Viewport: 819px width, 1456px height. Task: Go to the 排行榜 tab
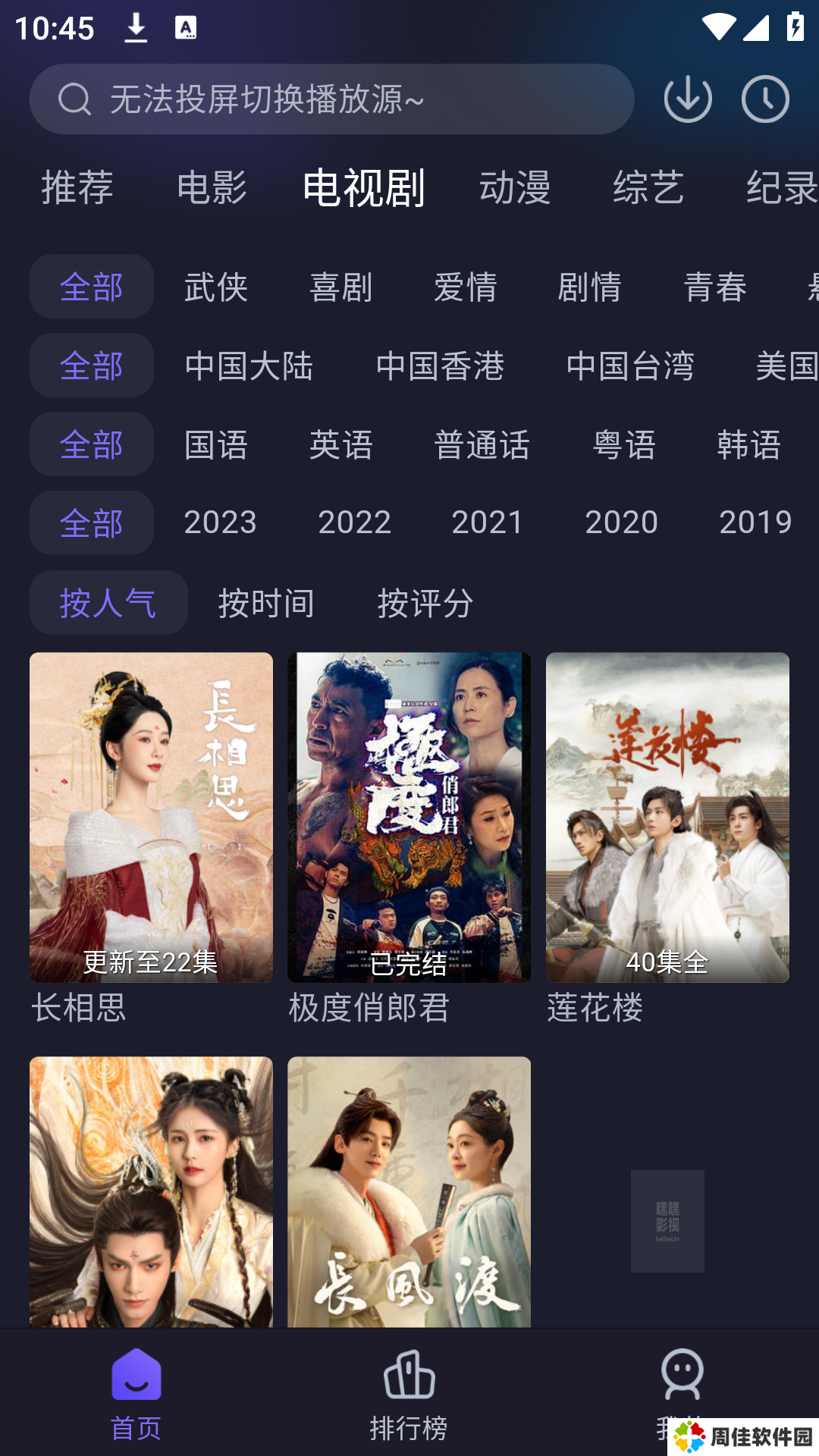pyautogui.click(x=409, y=1394)
